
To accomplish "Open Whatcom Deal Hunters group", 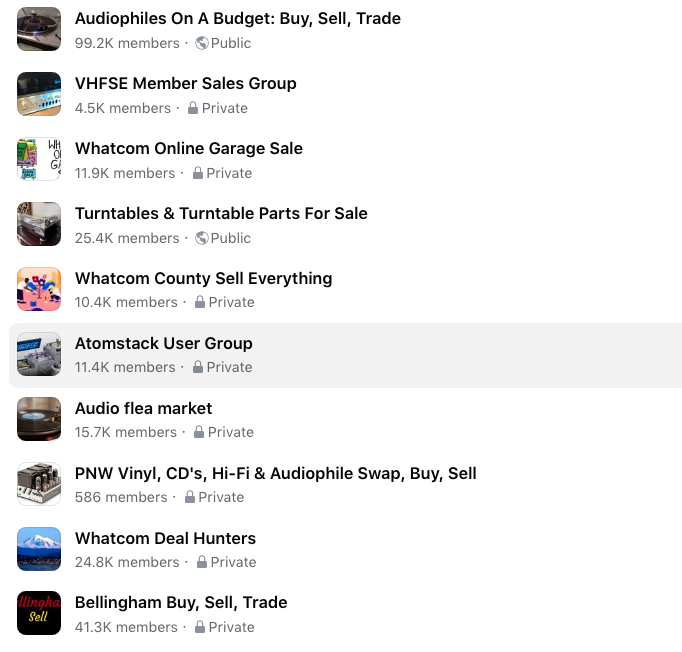I will (x=165, y=538).
